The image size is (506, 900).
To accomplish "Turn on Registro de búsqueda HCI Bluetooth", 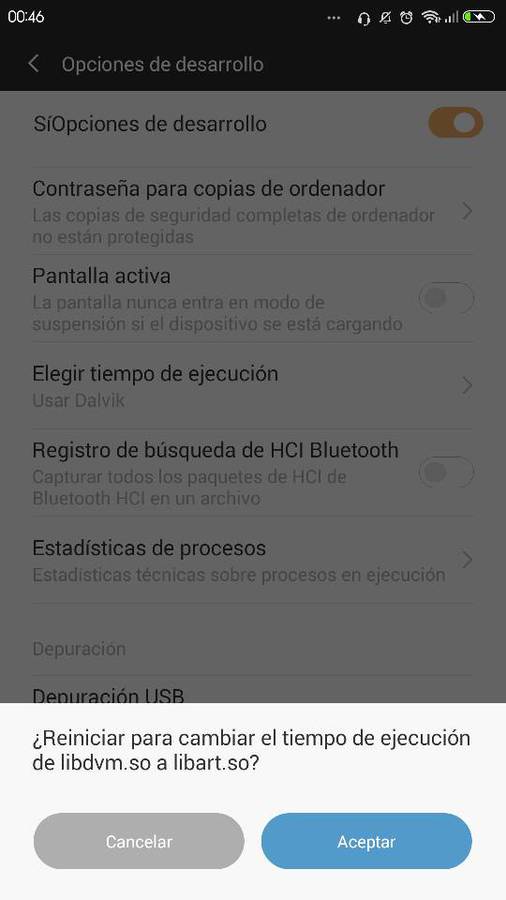I will pyautogui.click(x=446, y=472).
